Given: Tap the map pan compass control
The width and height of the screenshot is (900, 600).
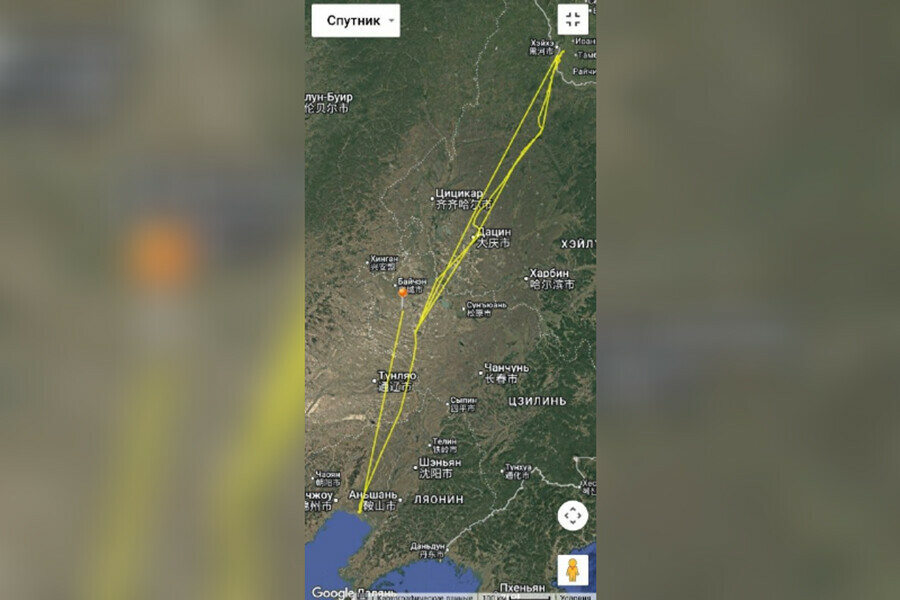Looking at the screenshot, I should 573,516.
